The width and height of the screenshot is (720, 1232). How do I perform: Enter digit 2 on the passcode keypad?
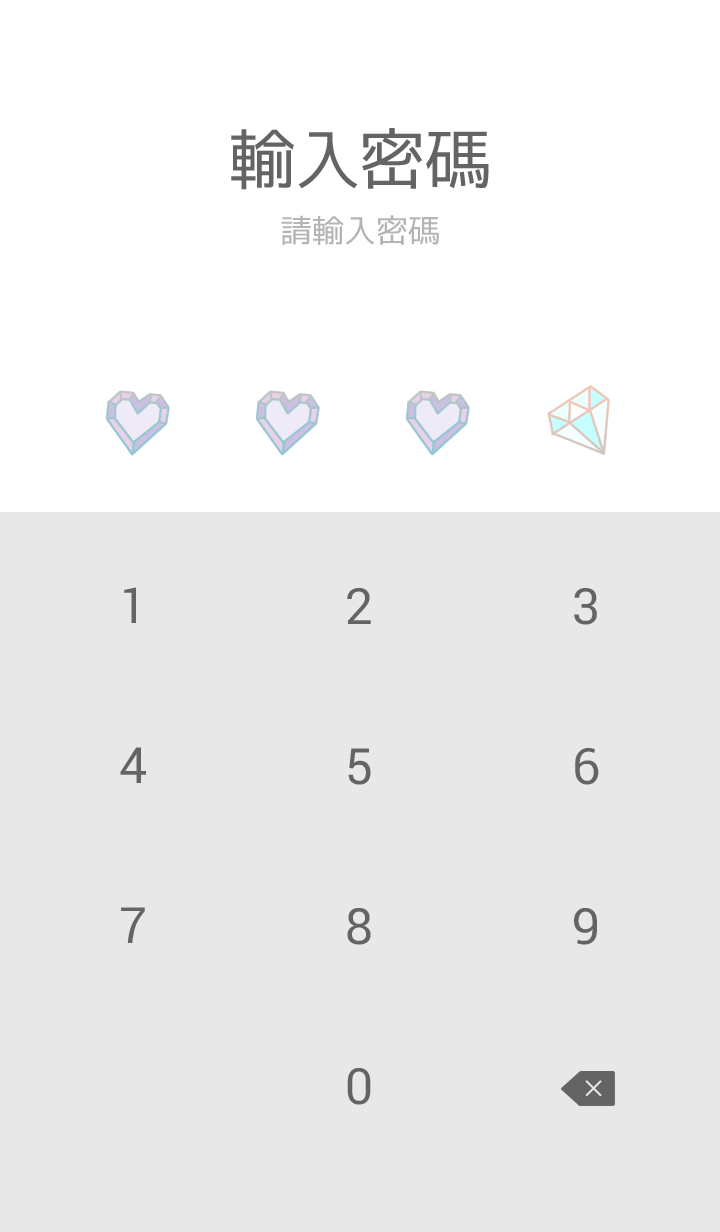pyautogui.click(x=359, y=607)
